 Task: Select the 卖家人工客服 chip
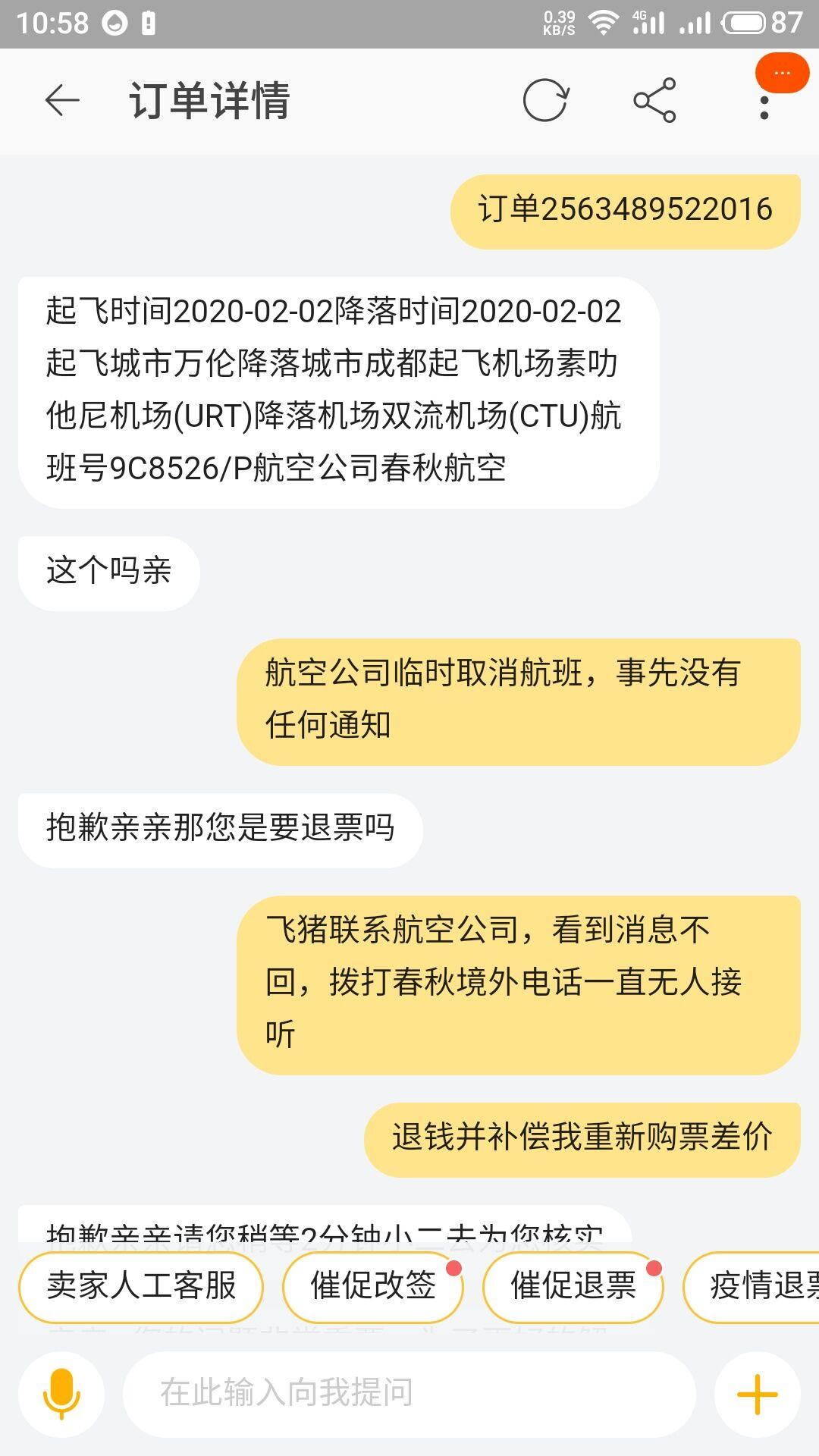click(141, 1286)
